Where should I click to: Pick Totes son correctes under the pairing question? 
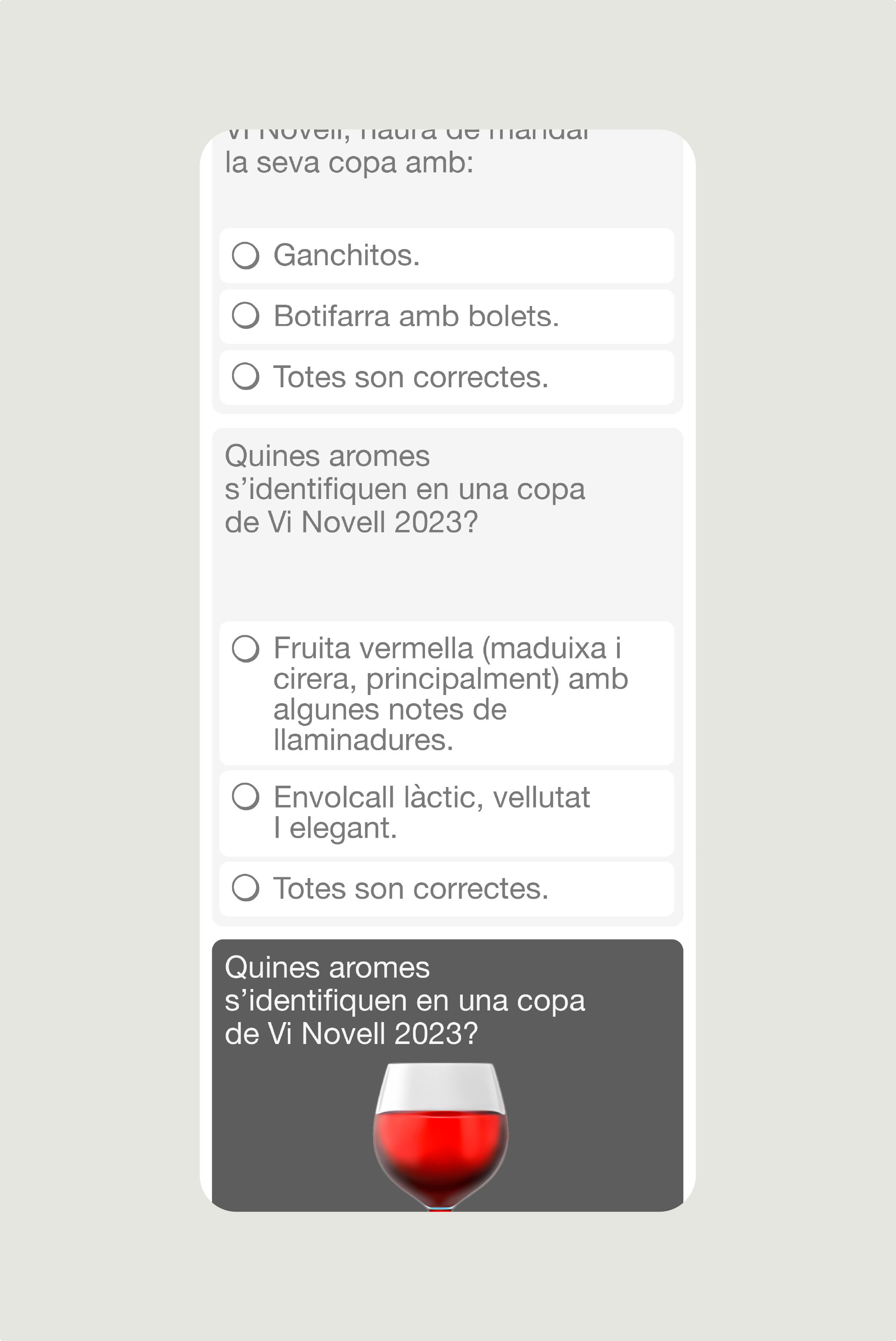[246, 377]
